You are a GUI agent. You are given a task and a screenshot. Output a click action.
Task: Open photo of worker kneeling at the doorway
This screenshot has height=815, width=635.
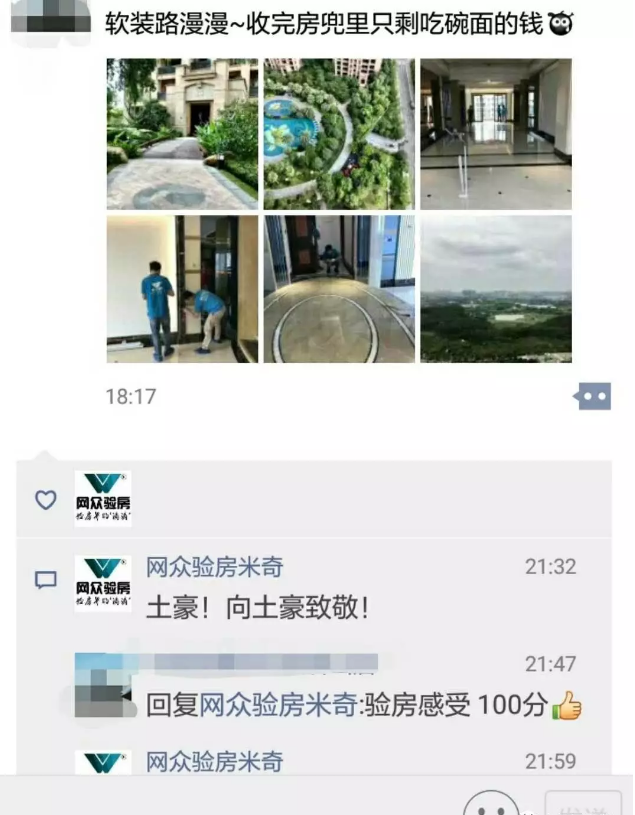point(338,289)
